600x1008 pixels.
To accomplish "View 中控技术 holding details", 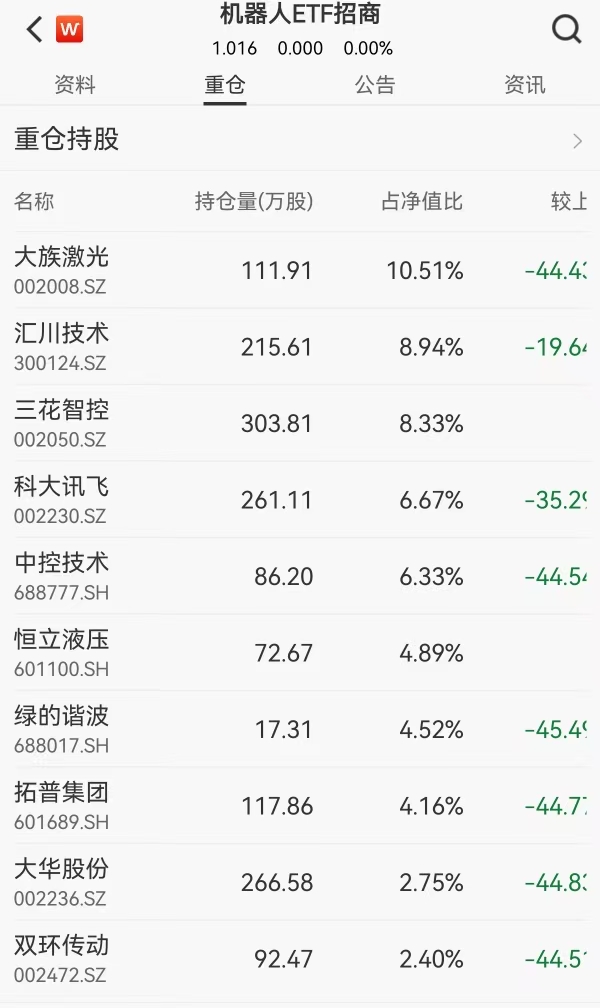I will point(300,576).
